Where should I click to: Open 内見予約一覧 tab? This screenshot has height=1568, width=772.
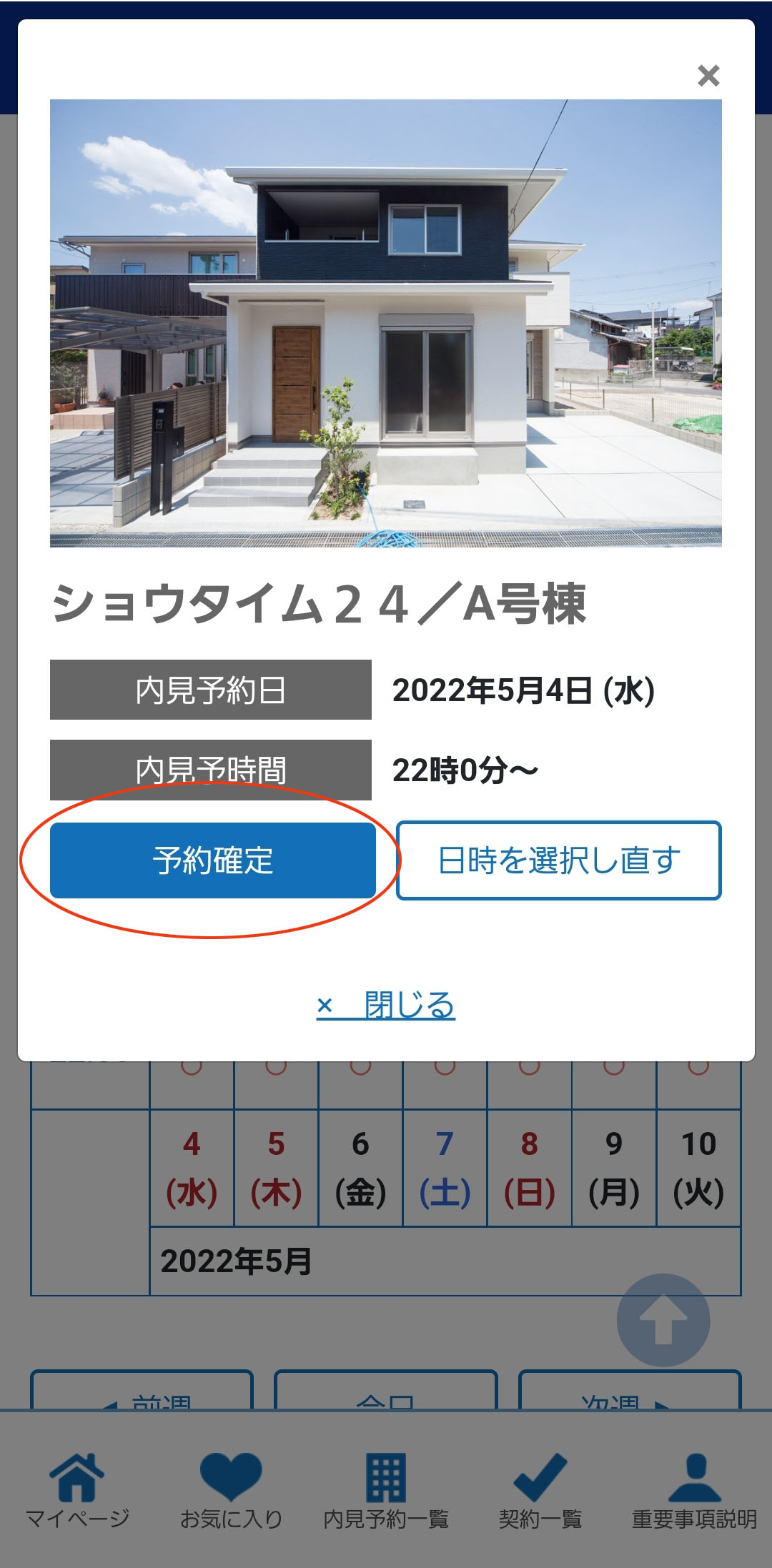click(386, 1490)
